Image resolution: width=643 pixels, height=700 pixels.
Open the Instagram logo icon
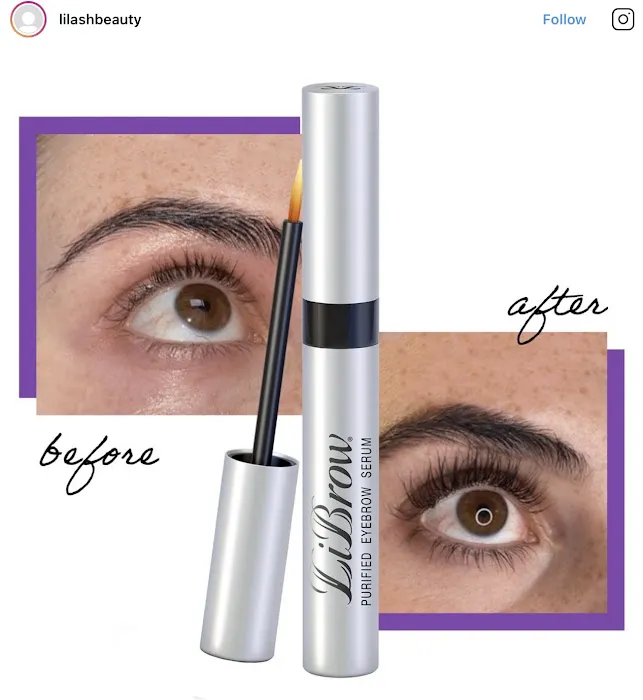click(622, 19)
